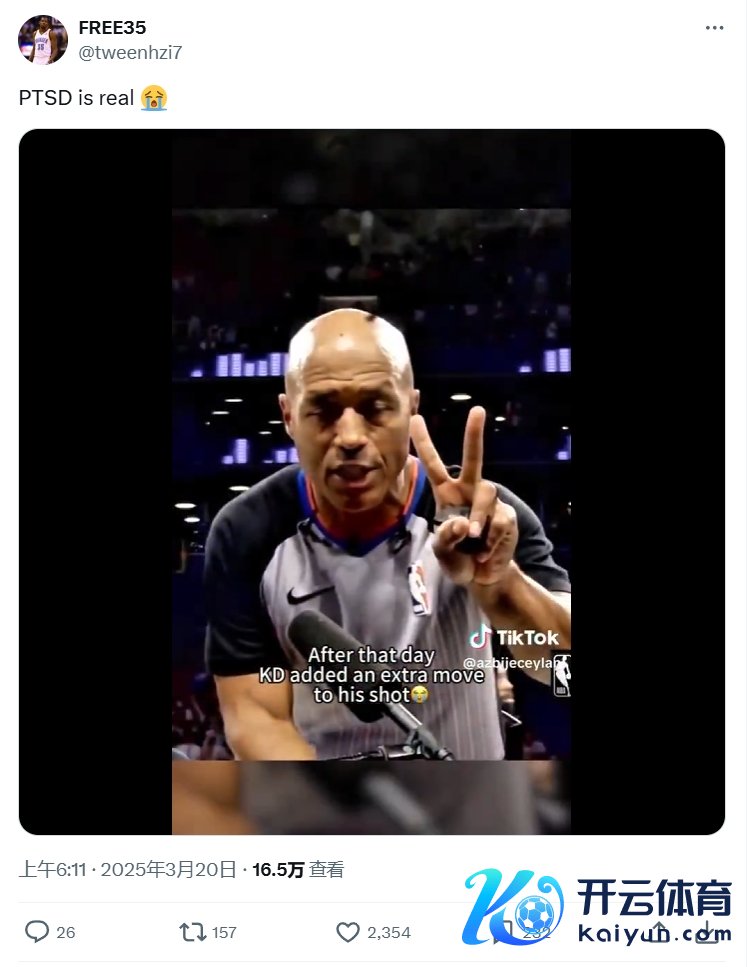747x967 pixels.
Task: Visit the @tweenhzi7 handle profile
Action: (130, 52)
